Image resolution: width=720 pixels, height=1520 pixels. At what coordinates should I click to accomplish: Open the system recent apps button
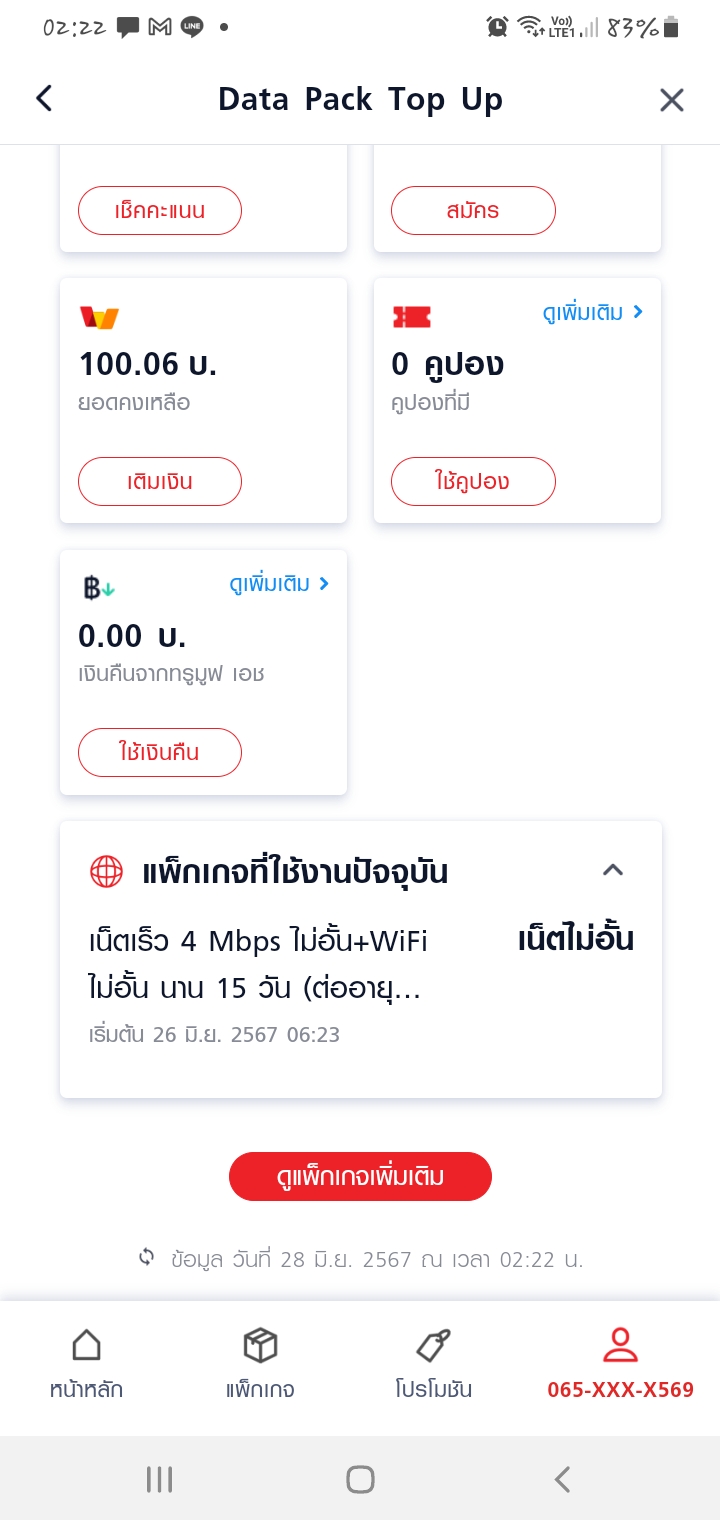159,1479
